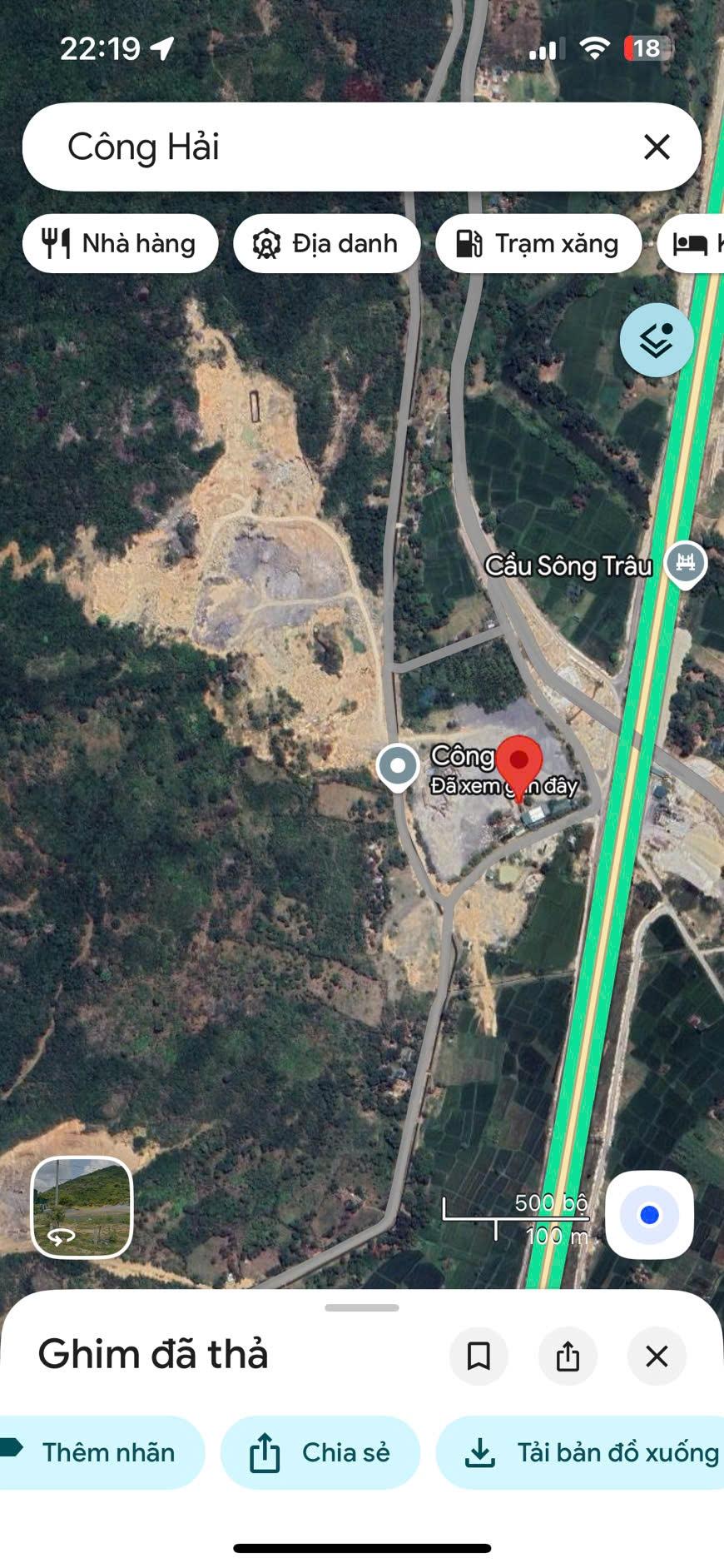The height and width of the screenshot is (1568, 724).
Task: Tap the share icon beside Ghim đã thả
Action: coord(568,1356)
